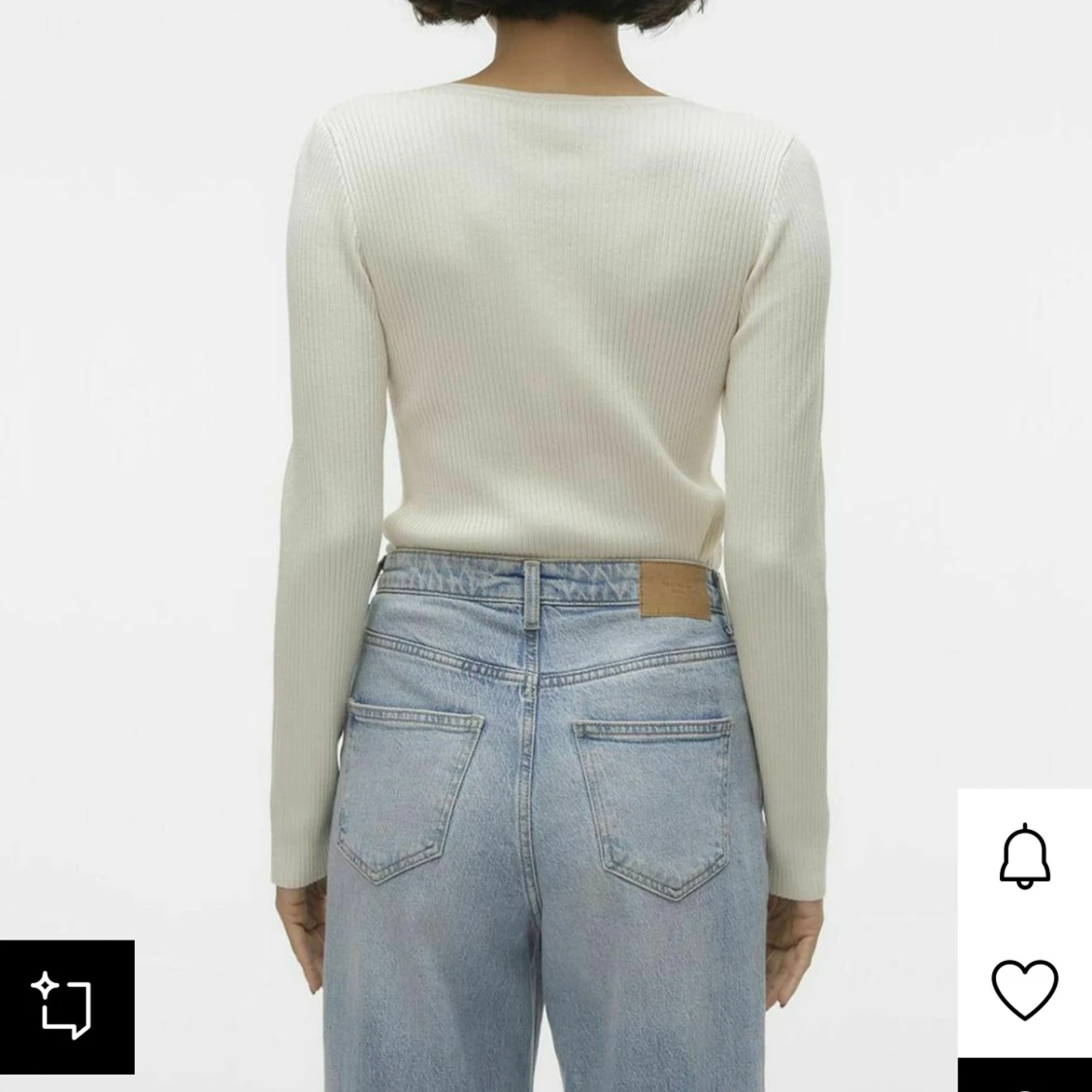Screen dimensions: 1092x1092
Task: Add this item to favorites with the heart
Action: click(1024, 989)
